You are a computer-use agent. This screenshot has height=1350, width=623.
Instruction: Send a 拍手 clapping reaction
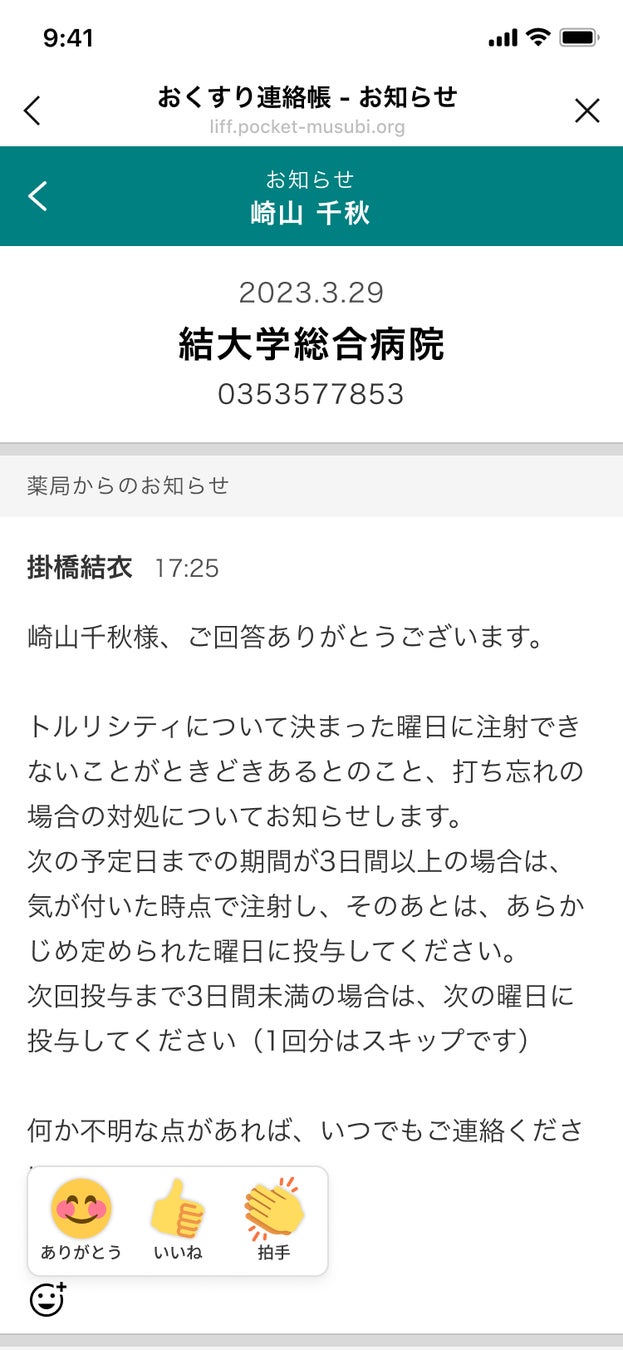pos(273,1219)
